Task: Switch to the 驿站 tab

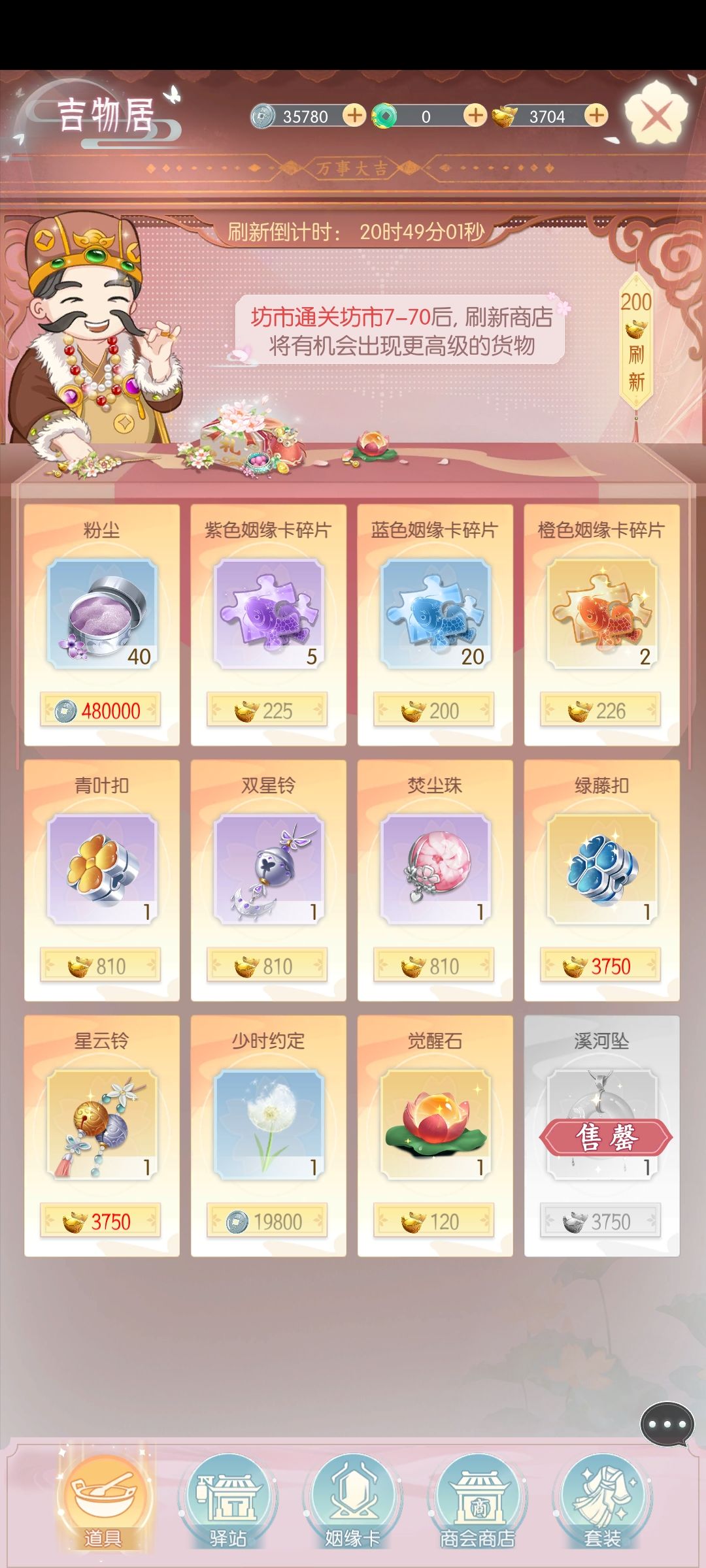Action: (x=227, y=1503)
